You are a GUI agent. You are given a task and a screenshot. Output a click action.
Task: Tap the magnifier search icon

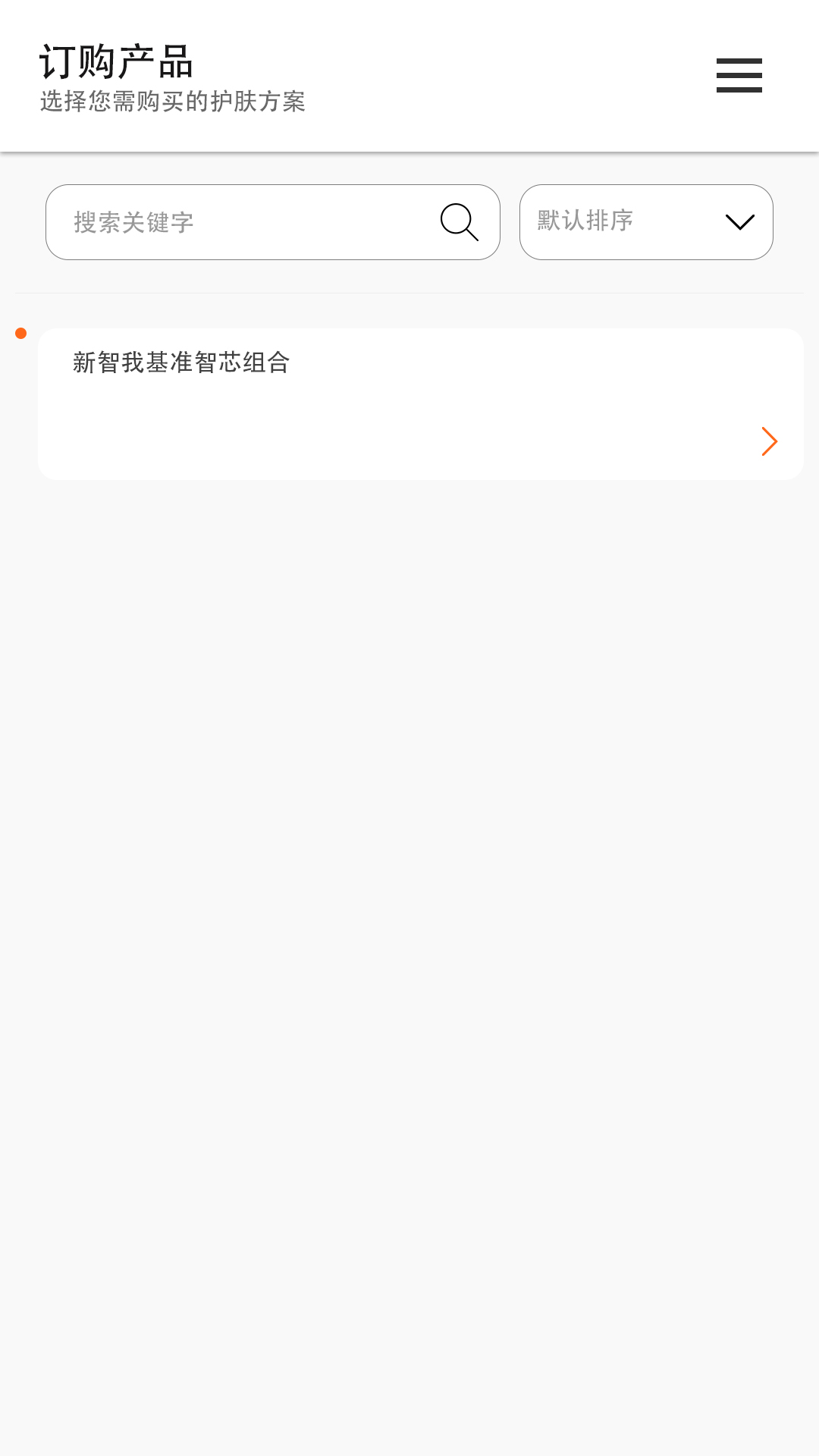click(460, 222)
